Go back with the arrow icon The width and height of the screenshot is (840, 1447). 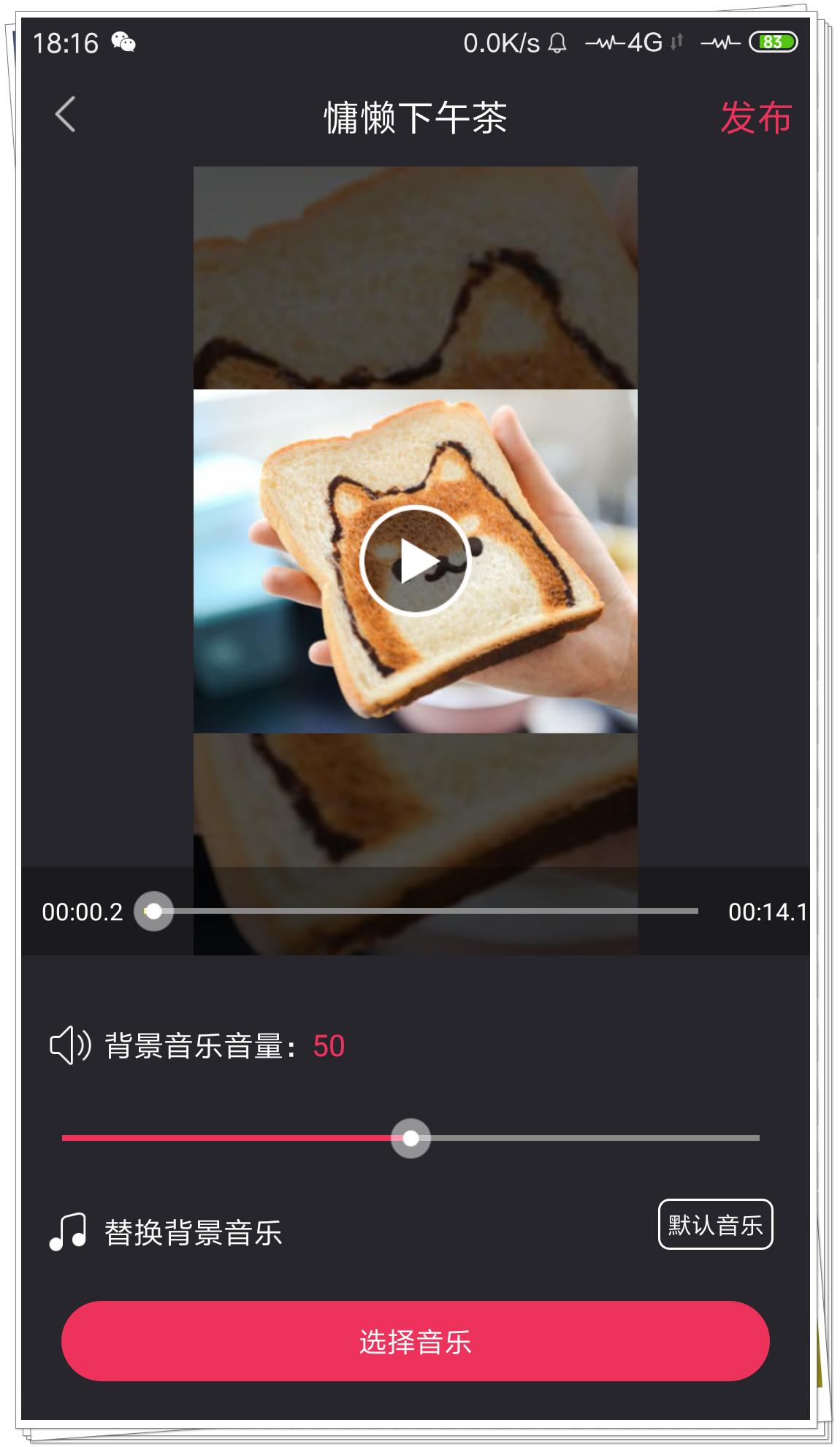pos(65,115)
